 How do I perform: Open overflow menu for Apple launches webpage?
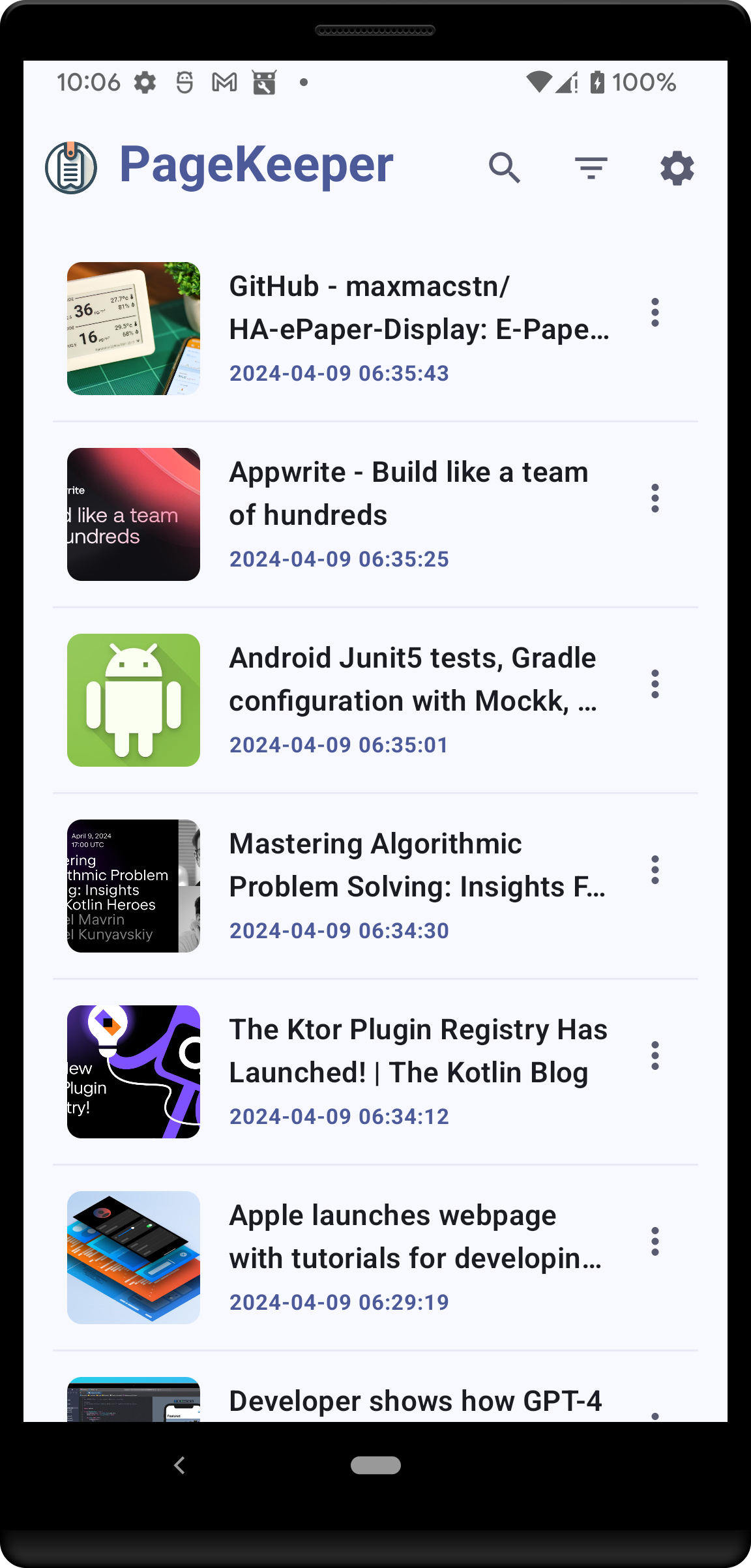click(x=655, y=1242)
